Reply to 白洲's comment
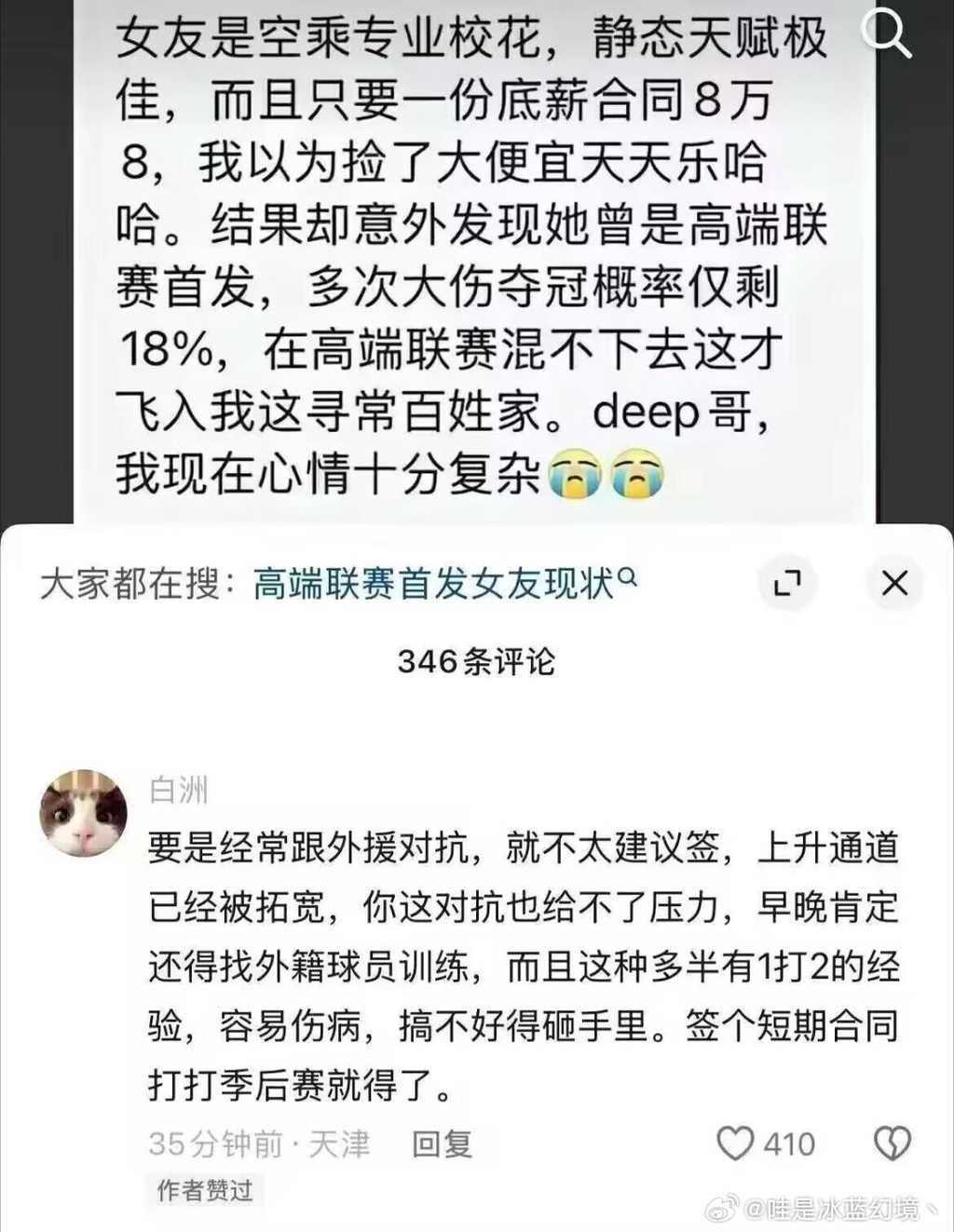 coord(442,1144)
